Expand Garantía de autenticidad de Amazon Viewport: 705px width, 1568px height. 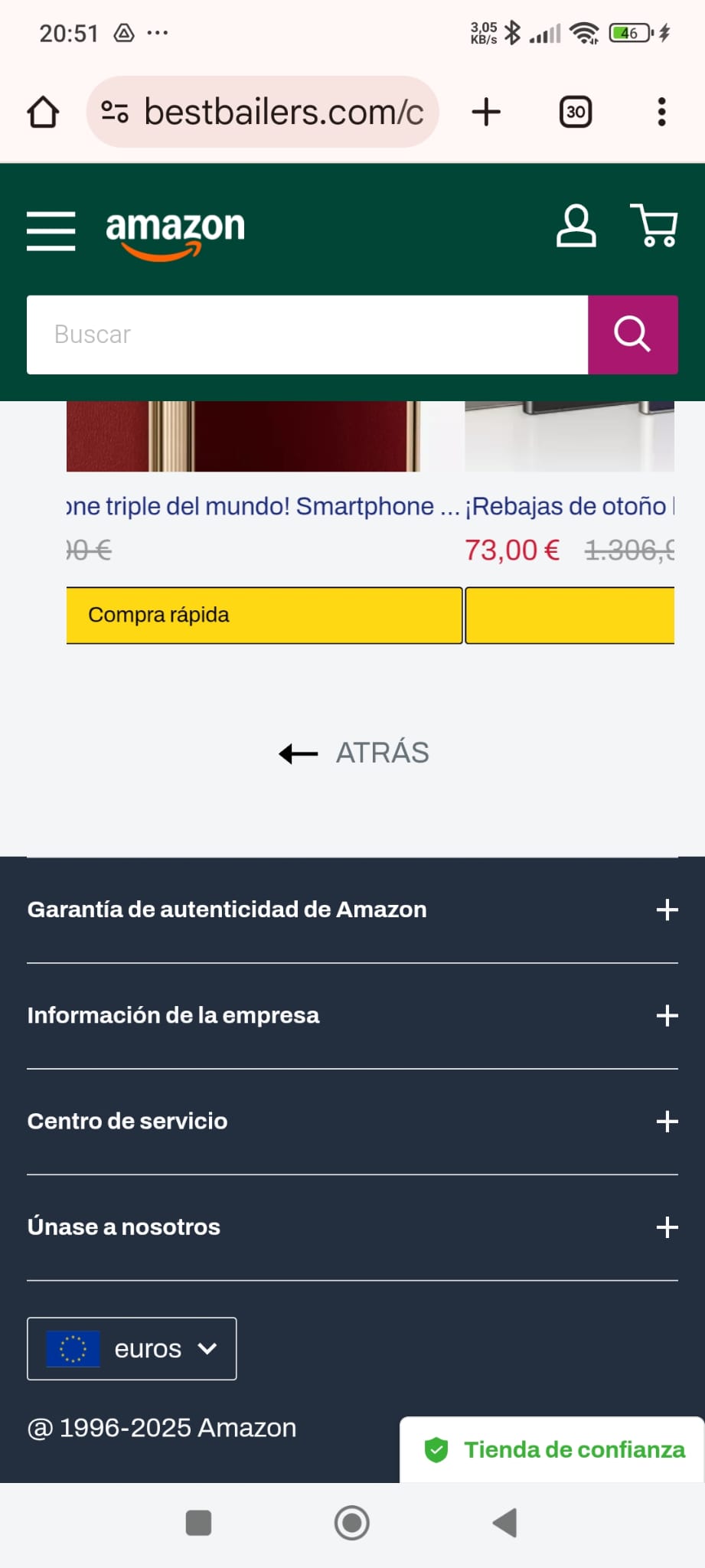pos(667,910)
